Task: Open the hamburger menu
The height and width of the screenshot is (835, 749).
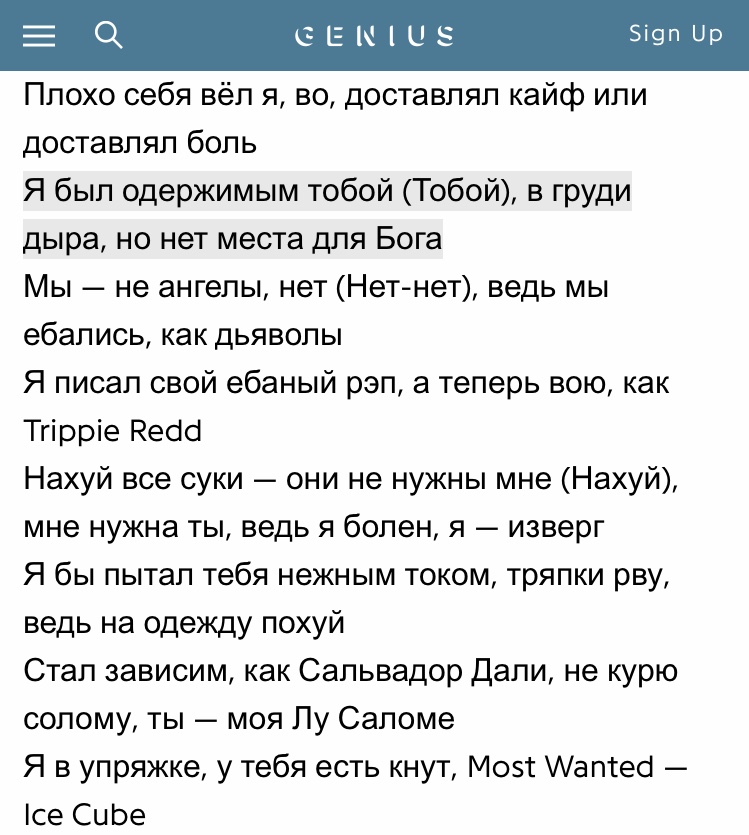Action: coord(39,36)
